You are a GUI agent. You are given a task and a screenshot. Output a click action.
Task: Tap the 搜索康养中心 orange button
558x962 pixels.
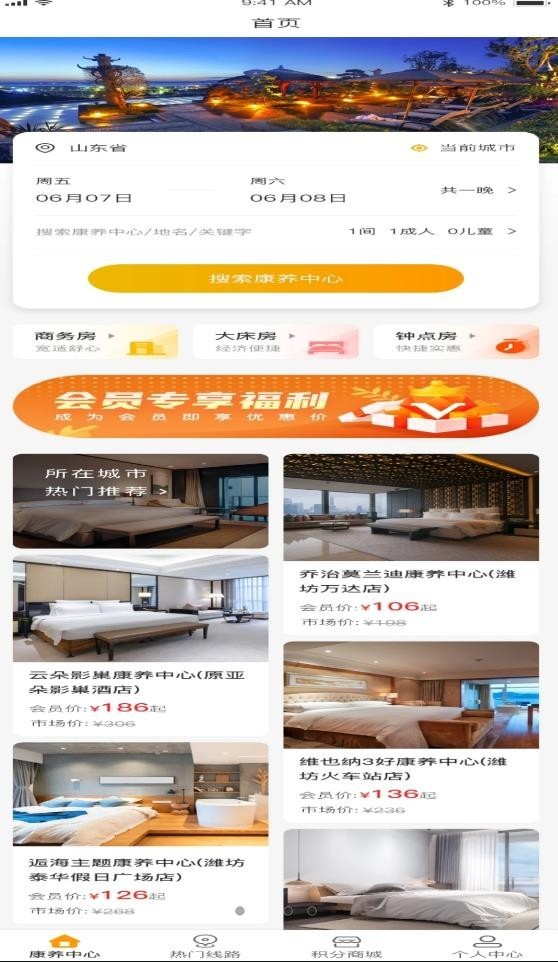[275, 279]
